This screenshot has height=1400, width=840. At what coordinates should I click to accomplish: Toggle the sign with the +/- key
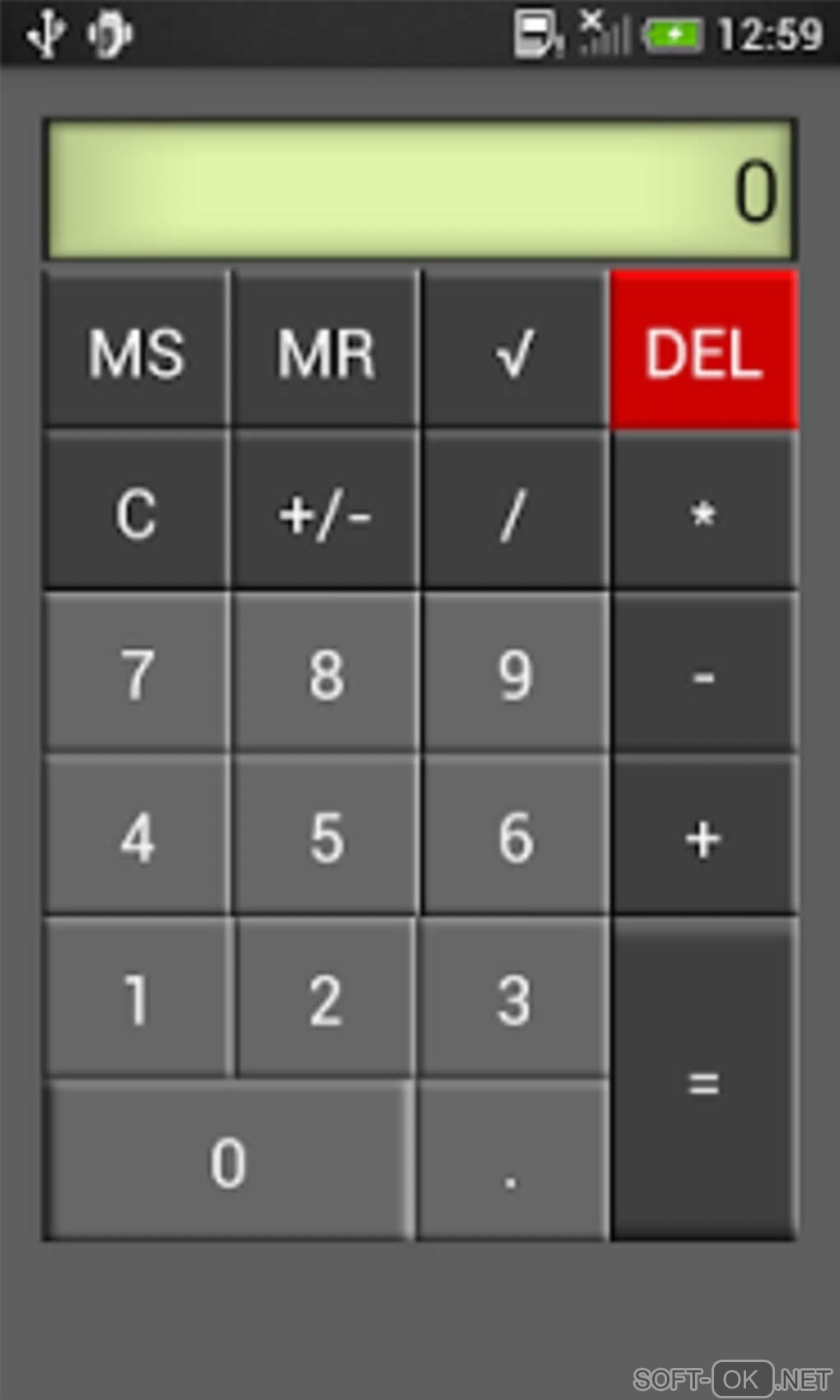(325, 512)
